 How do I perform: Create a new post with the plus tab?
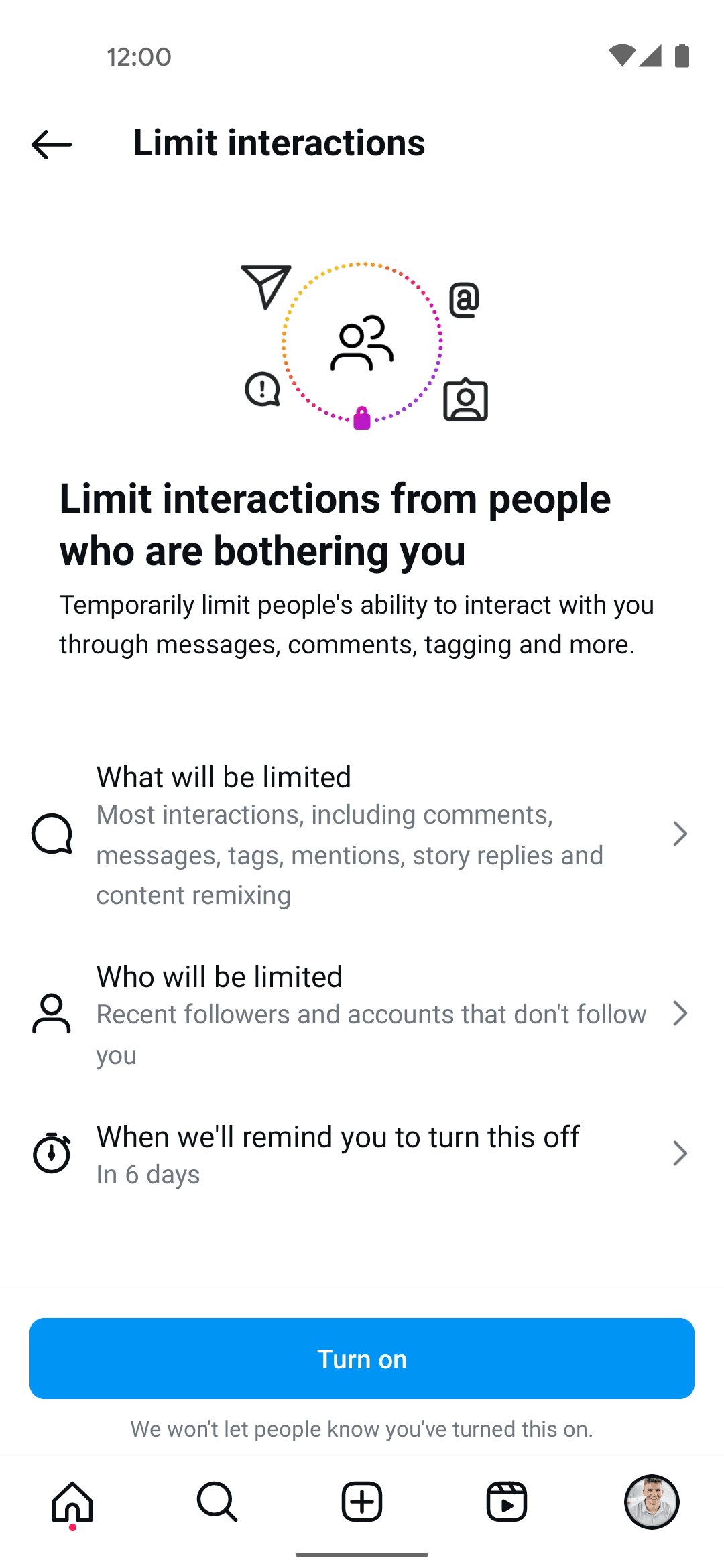click(x=362, y=1502)
